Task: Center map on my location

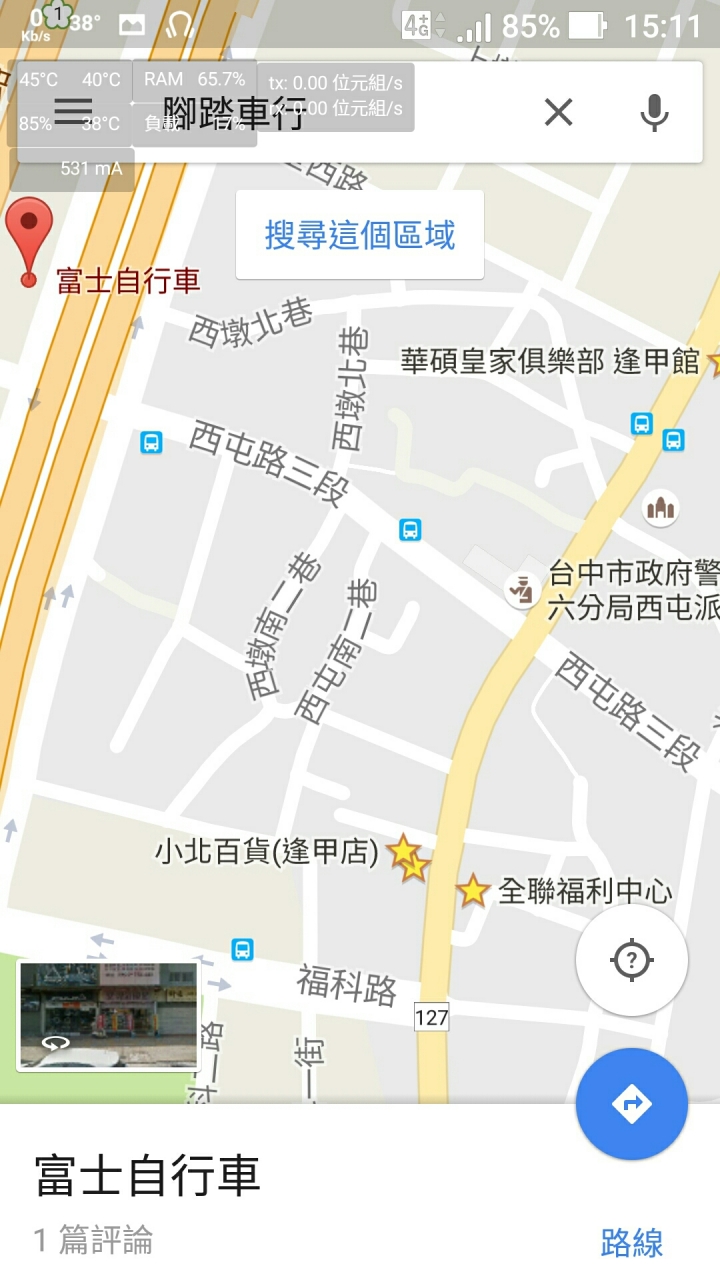Action: (x=631, y=960)
